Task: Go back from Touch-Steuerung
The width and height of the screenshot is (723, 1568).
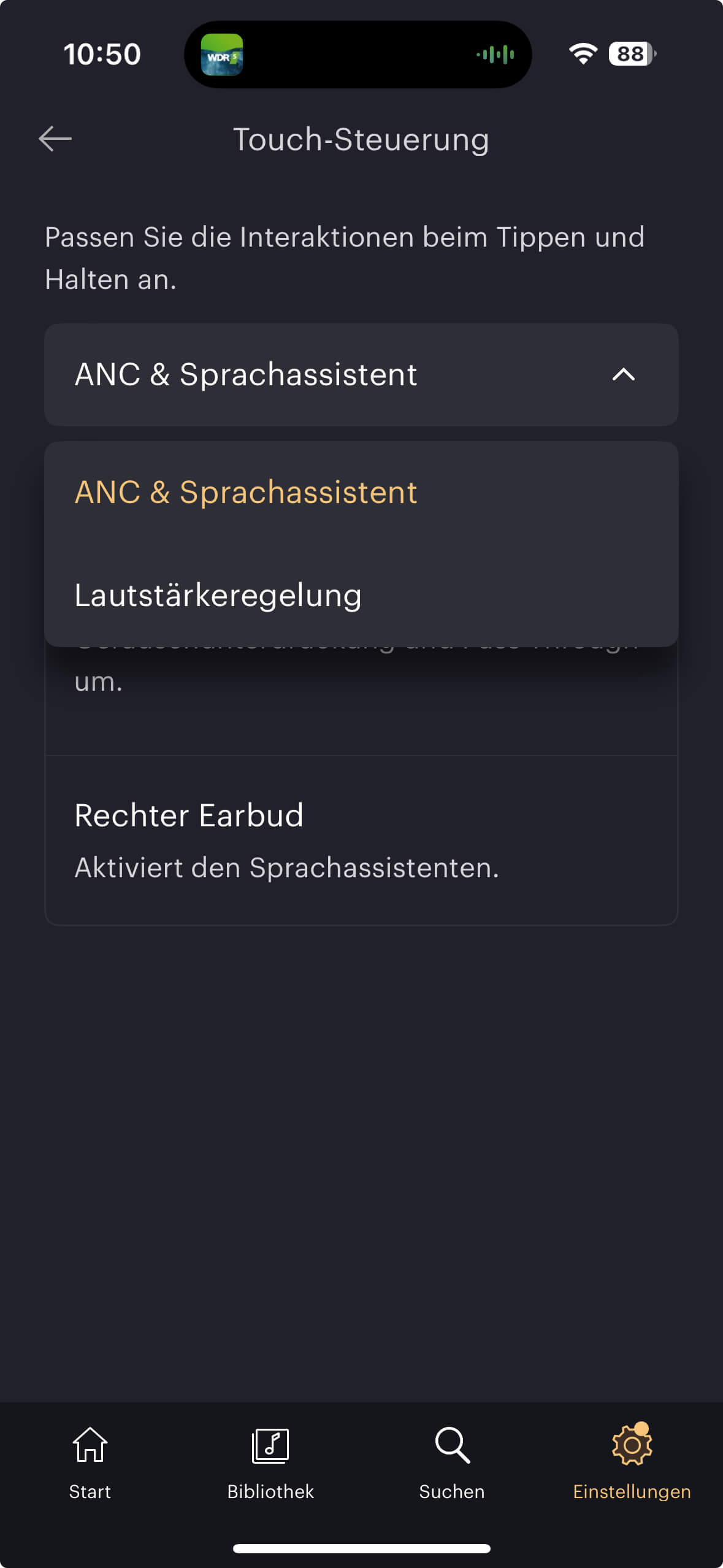Action: 55,139
